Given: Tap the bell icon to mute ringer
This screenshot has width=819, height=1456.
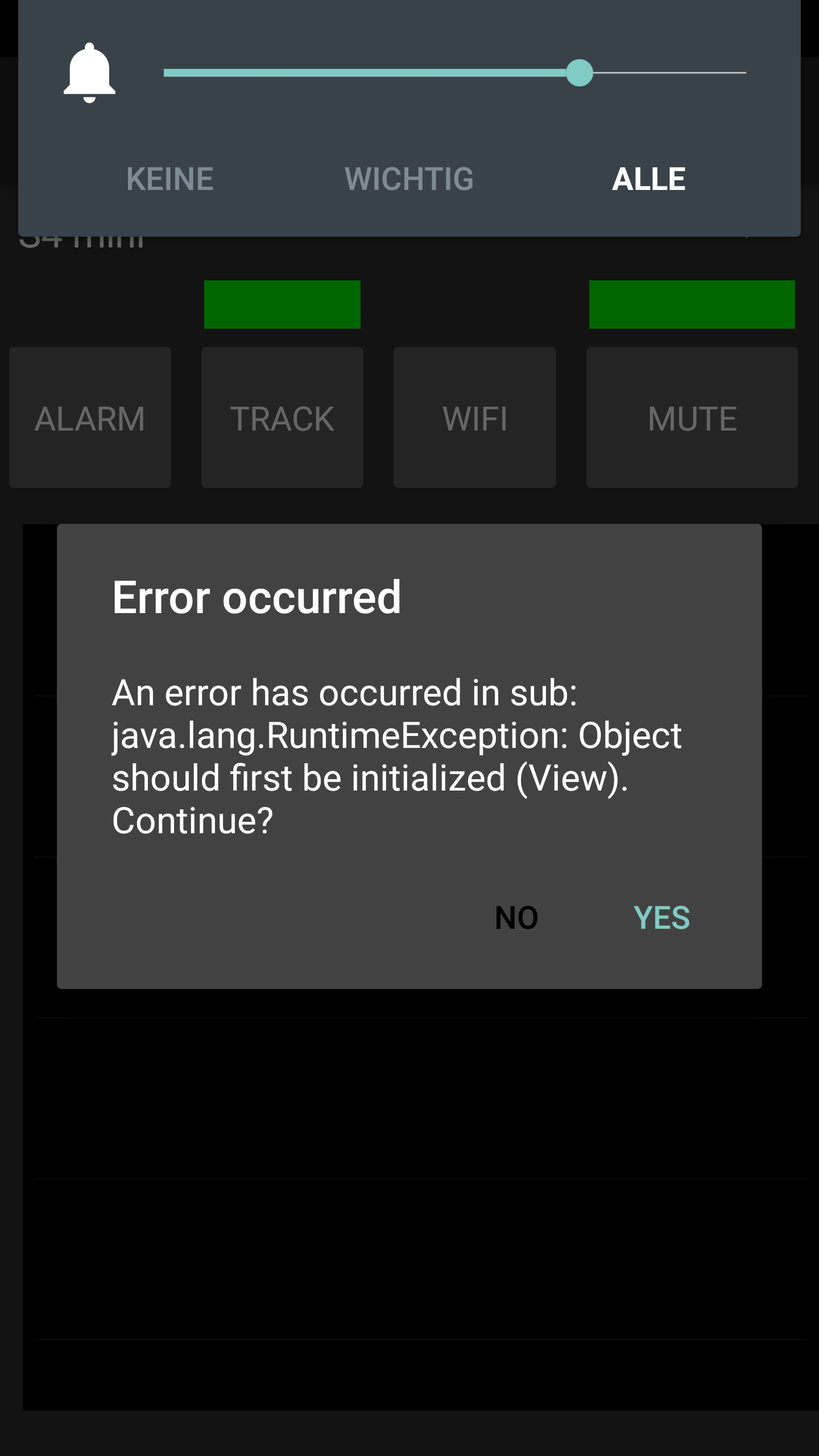Looking at the screenshot, I should (x=89, y=73).
